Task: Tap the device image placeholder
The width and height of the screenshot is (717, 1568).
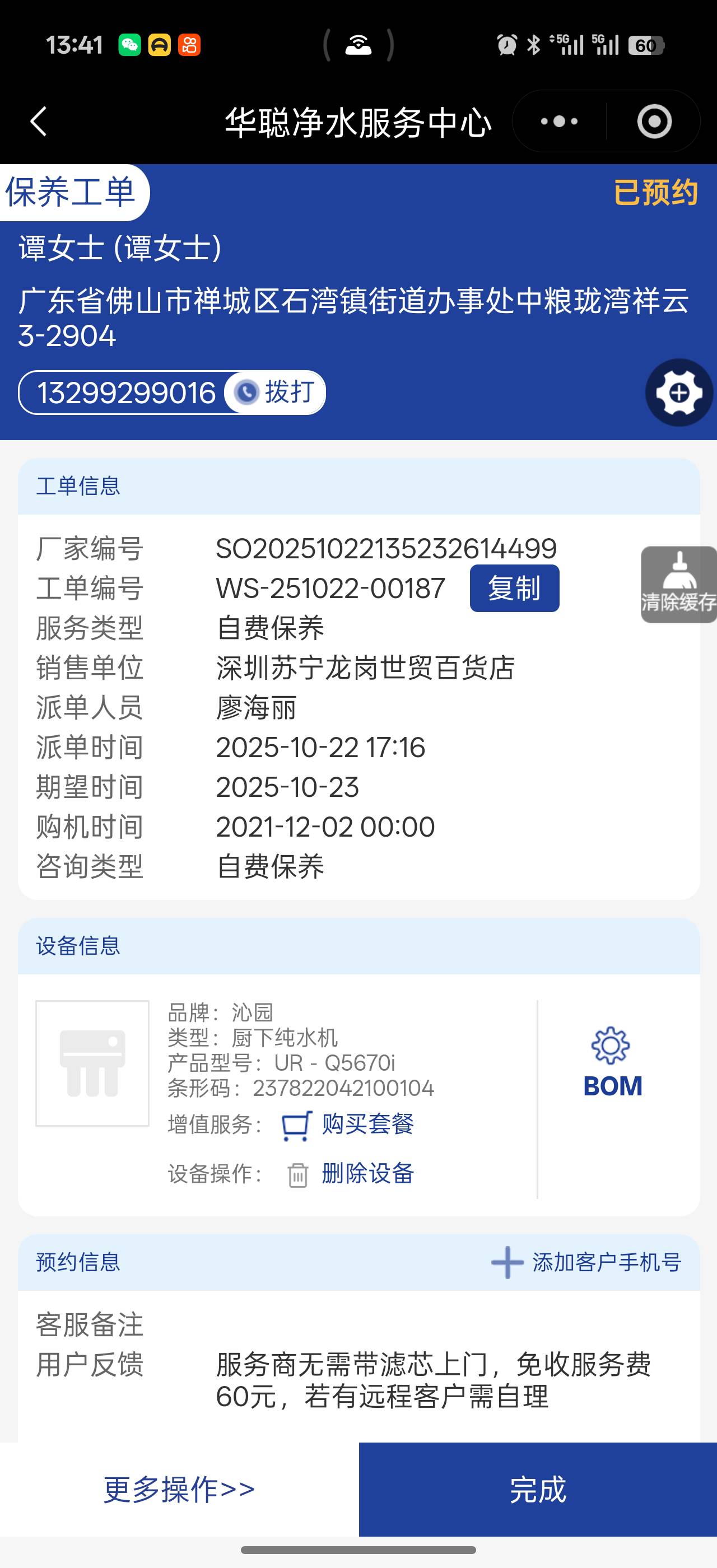Action: pos(92,1063)
